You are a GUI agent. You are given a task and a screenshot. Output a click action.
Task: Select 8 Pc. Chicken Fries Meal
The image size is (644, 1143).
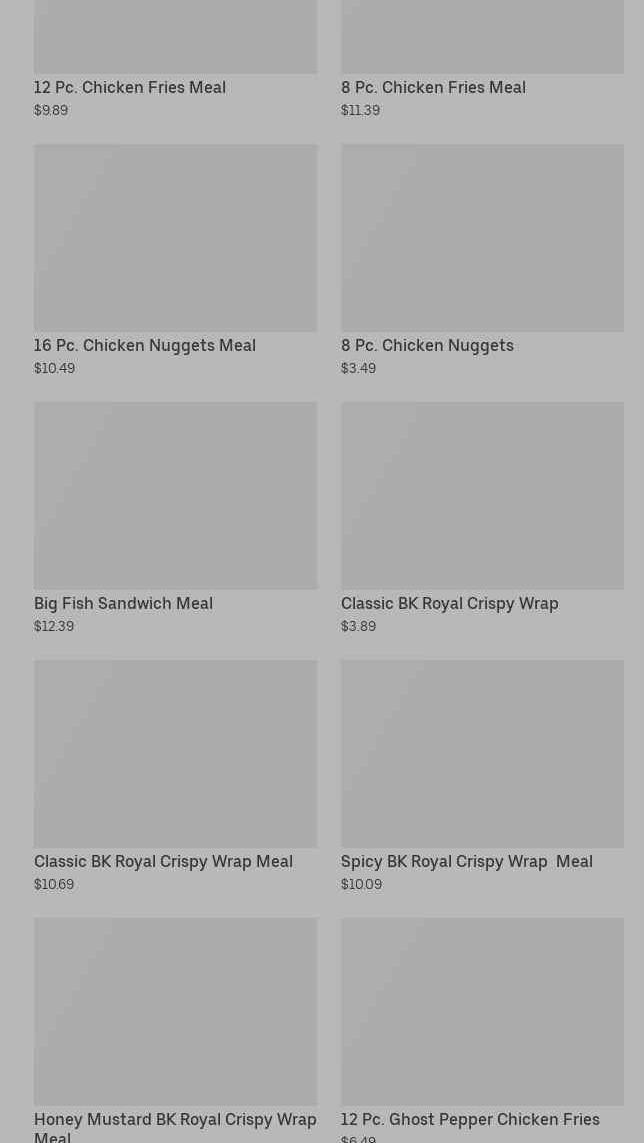(433, 88)
